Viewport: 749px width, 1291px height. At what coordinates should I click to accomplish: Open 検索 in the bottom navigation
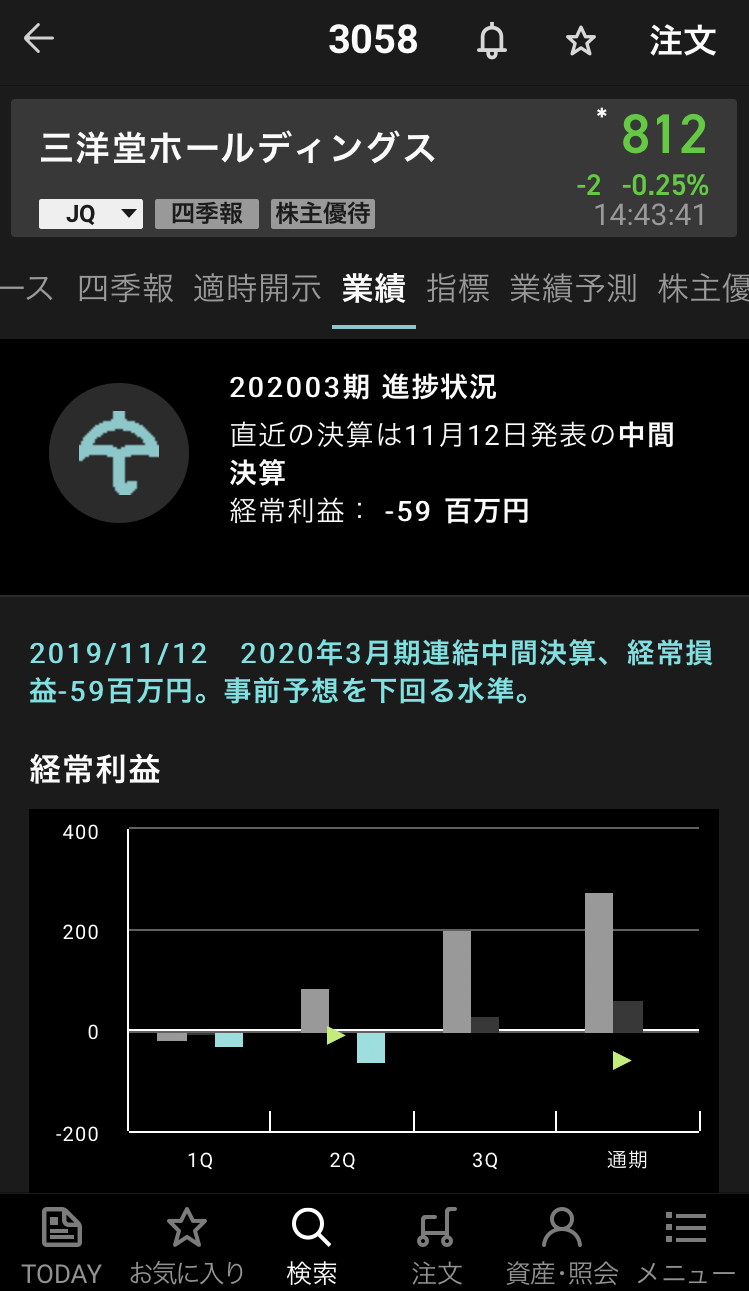(311, 1245)
